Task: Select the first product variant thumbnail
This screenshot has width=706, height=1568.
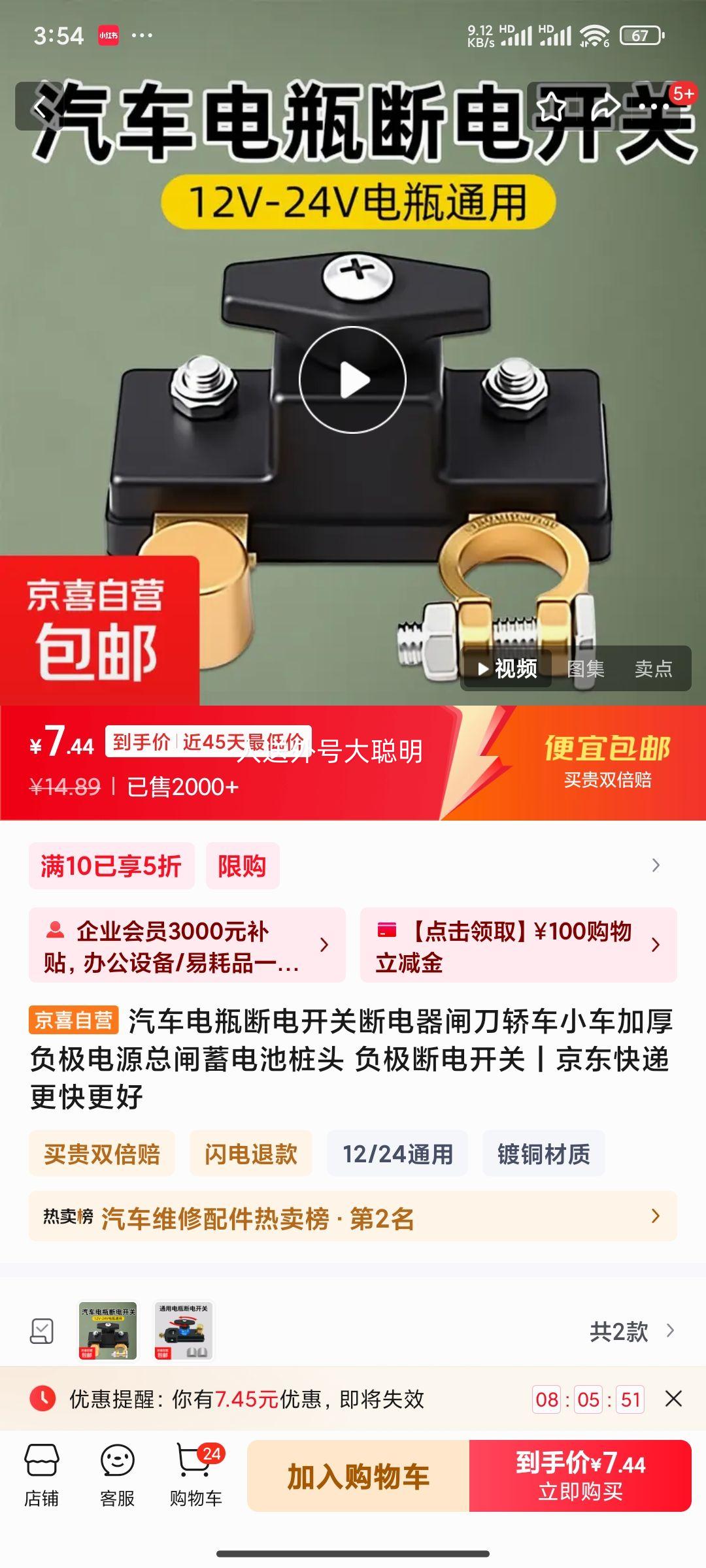Action: tap(108, 1331)
